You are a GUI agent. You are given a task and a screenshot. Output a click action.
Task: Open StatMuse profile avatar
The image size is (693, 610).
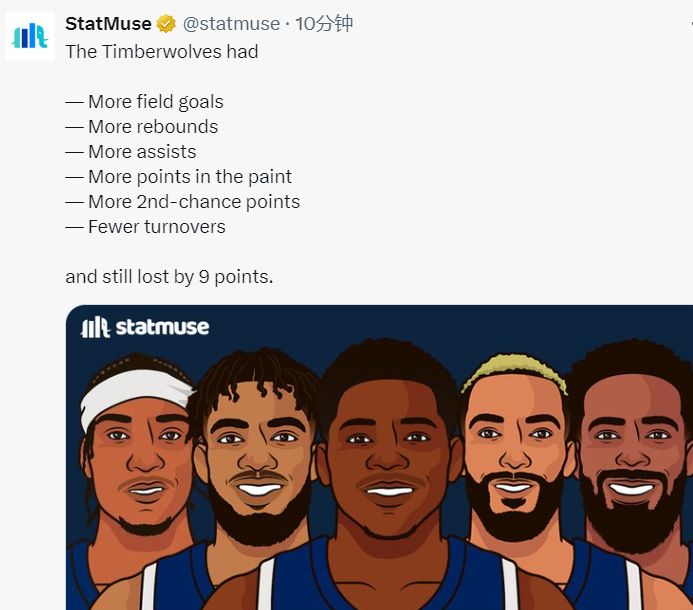coord(30,36)
